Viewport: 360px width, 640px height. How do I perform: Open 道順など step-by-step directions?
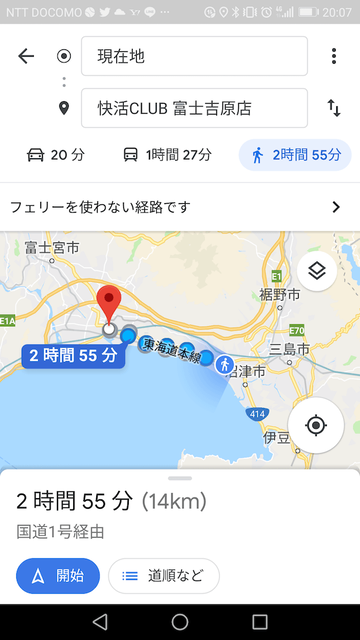pos(164,576)
